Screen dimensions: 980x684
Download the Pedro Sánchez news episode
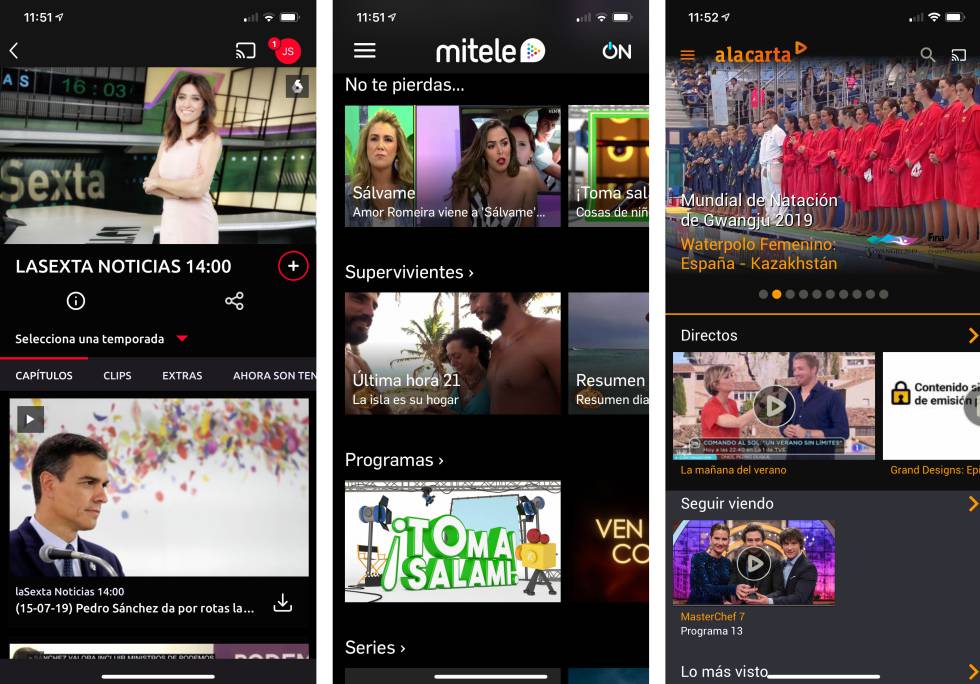[283, 602]
